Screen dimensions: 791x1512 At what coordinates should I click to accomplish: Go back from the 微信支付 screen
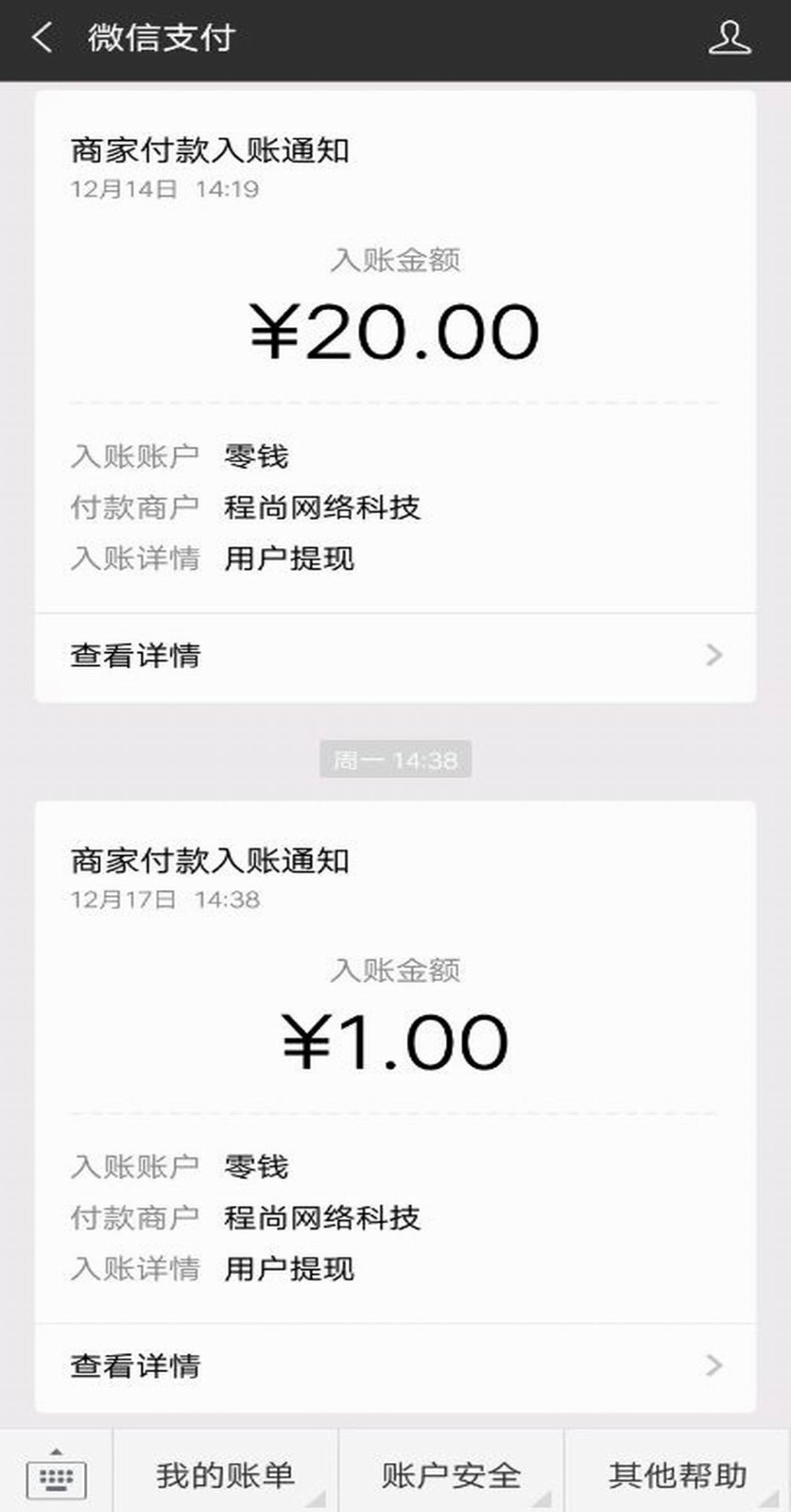43,39
